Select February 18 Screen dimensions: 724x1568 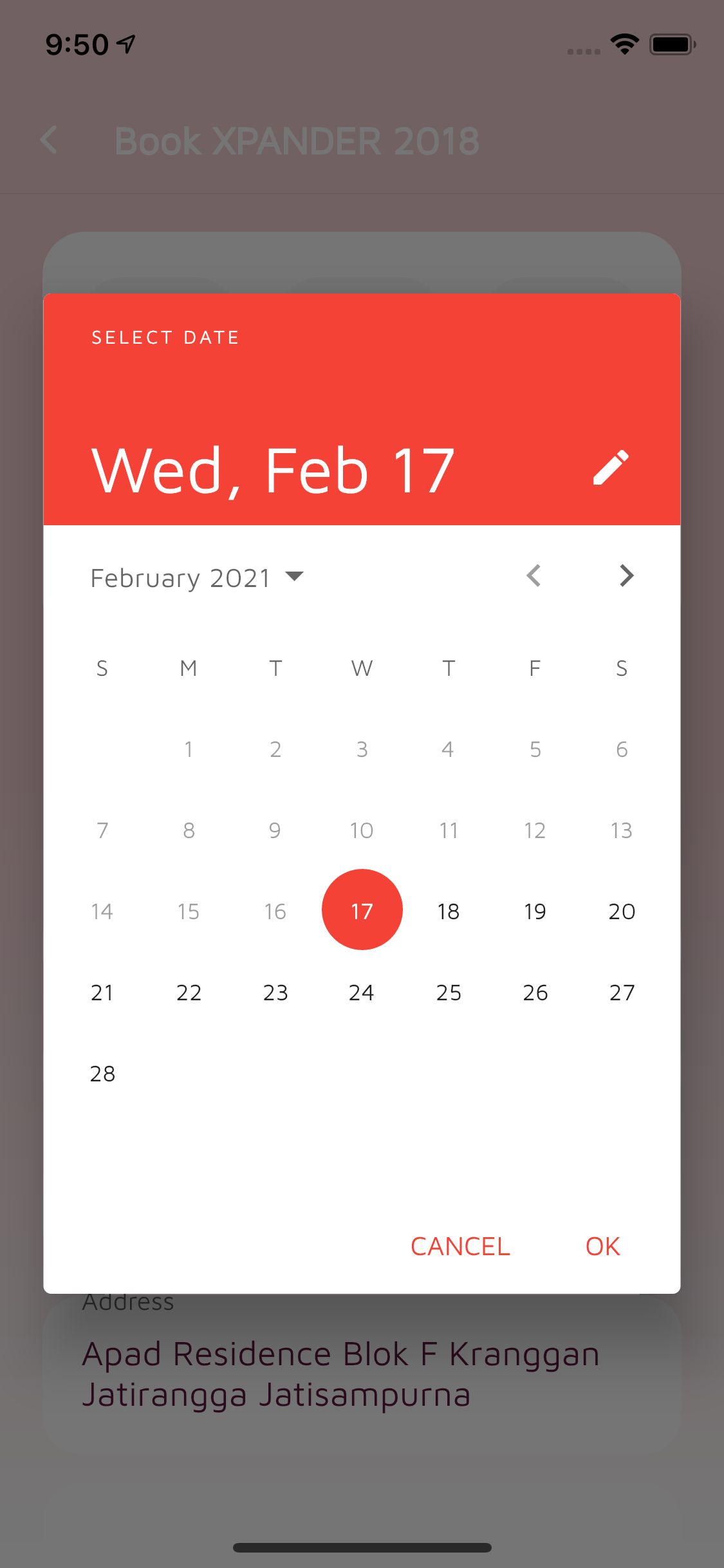449,911
